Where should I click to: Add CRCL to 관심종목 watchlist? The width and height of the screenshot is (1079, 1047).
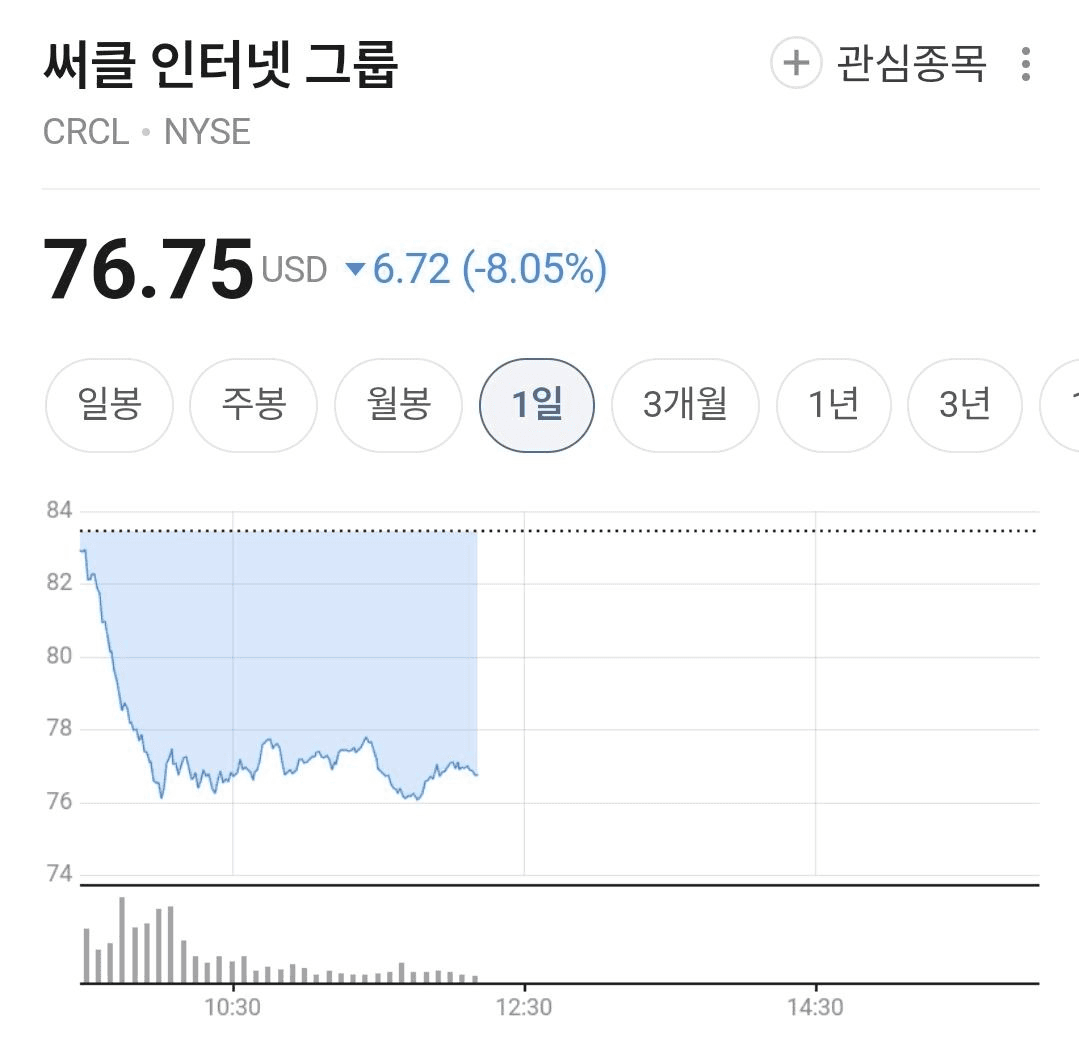pyautogui.click(x=878, y=64)
